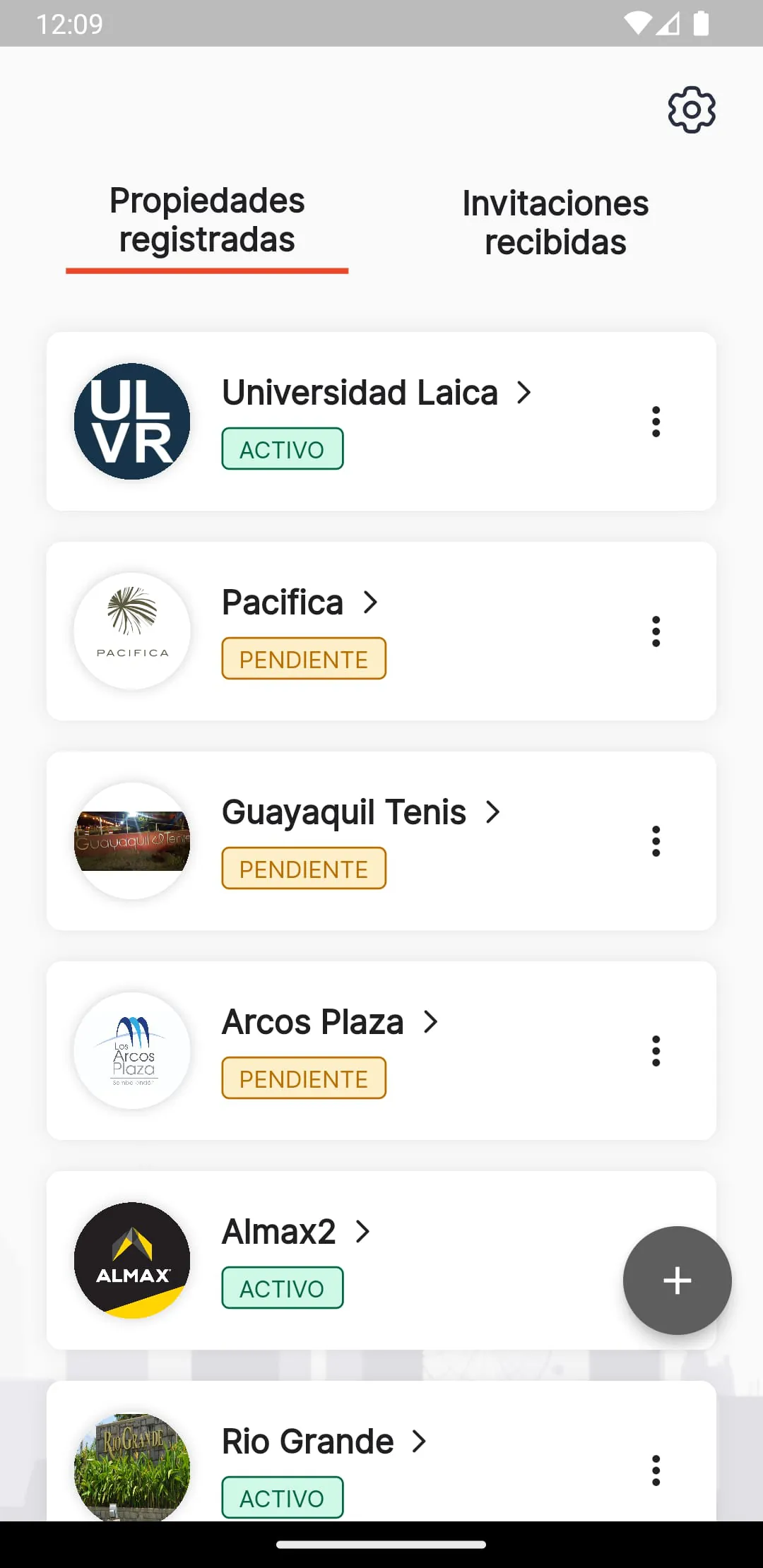Open three-dot menu for Pacifica
This screenshot has width=763, height=1568.
coord(656,631)
